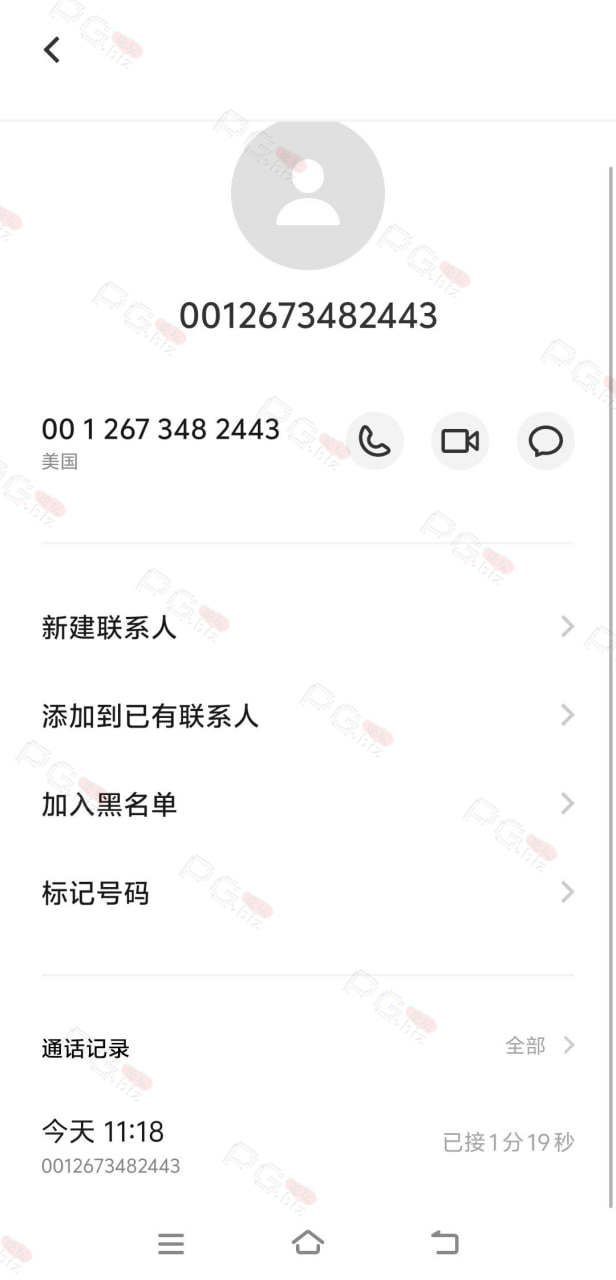The width and height of the screenshot is (616, 1280).
Task: Start a video call with this number
Action: pos(460,441)
